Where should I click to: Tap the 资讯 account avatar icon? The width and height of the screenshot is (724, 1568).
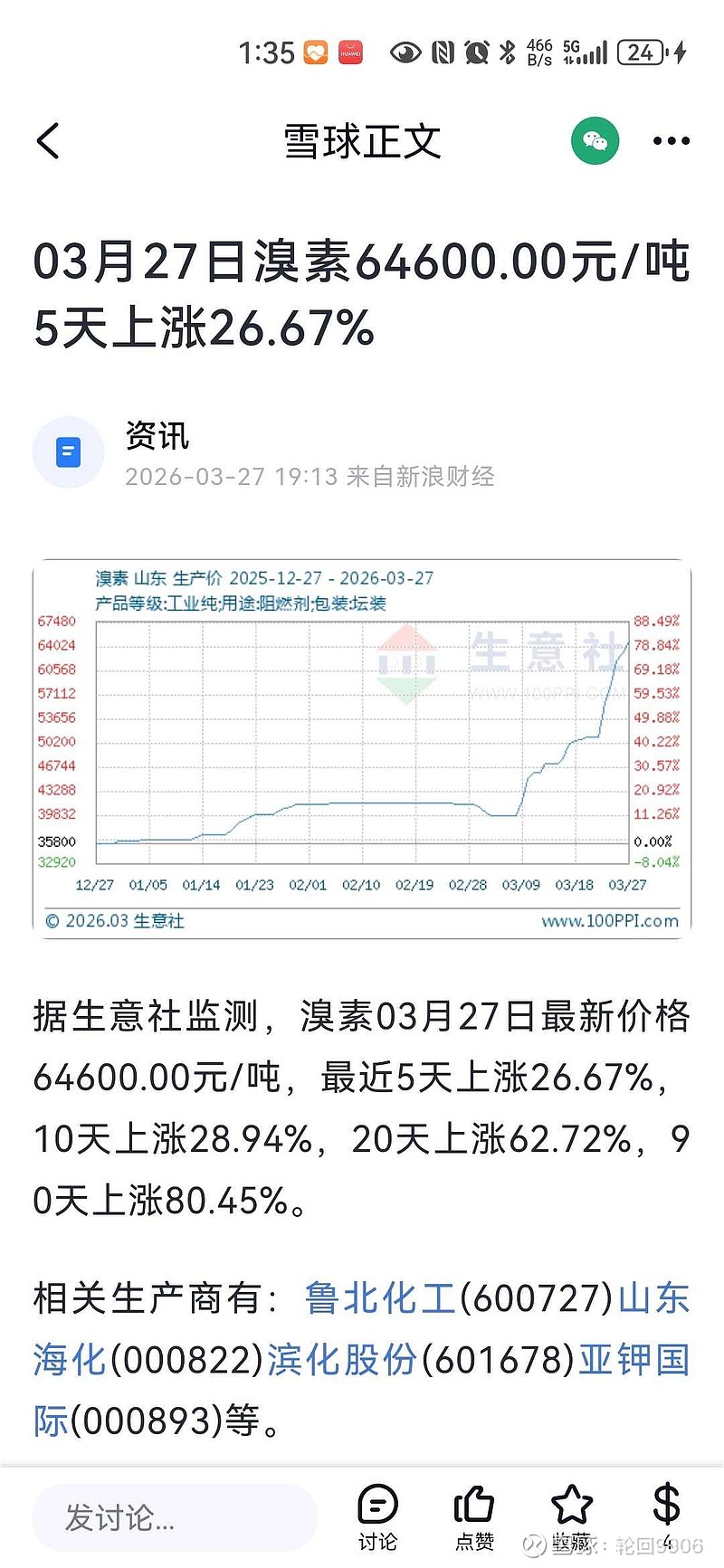pos(69,451)
